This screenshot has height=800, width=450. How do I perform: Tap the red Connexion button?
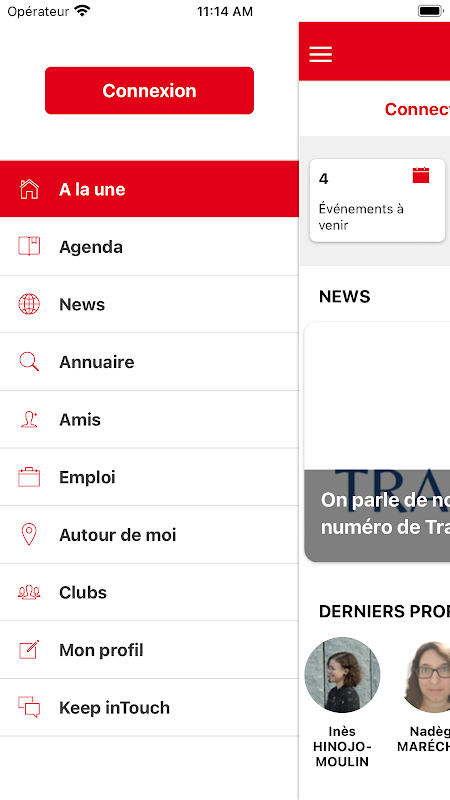149,90
